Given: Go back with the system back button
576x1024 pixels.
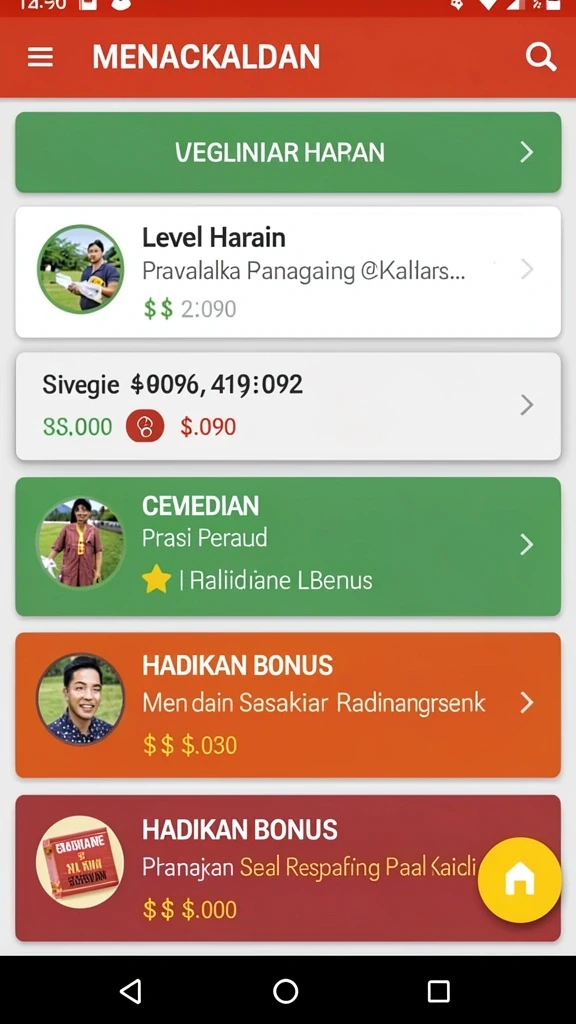Looking at the screenshot, I should [131, 991].
